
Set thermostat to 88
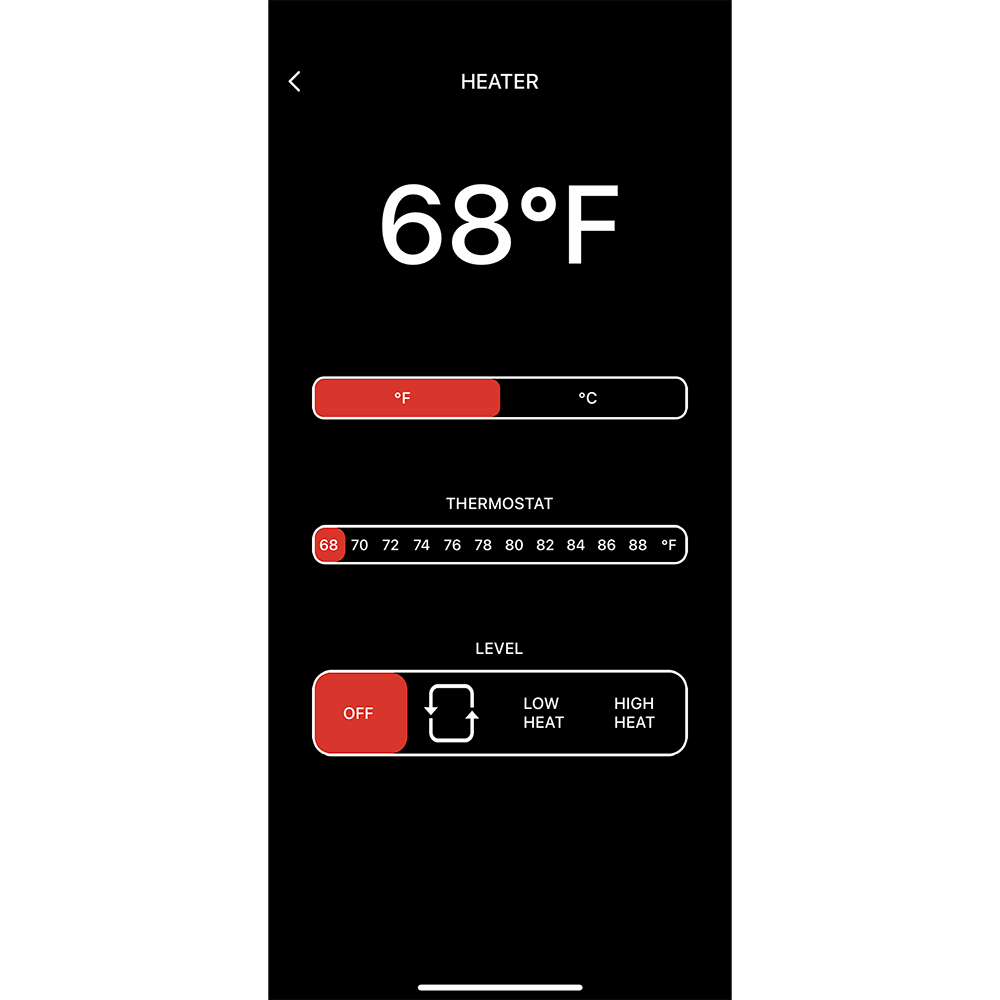(638, 545)
